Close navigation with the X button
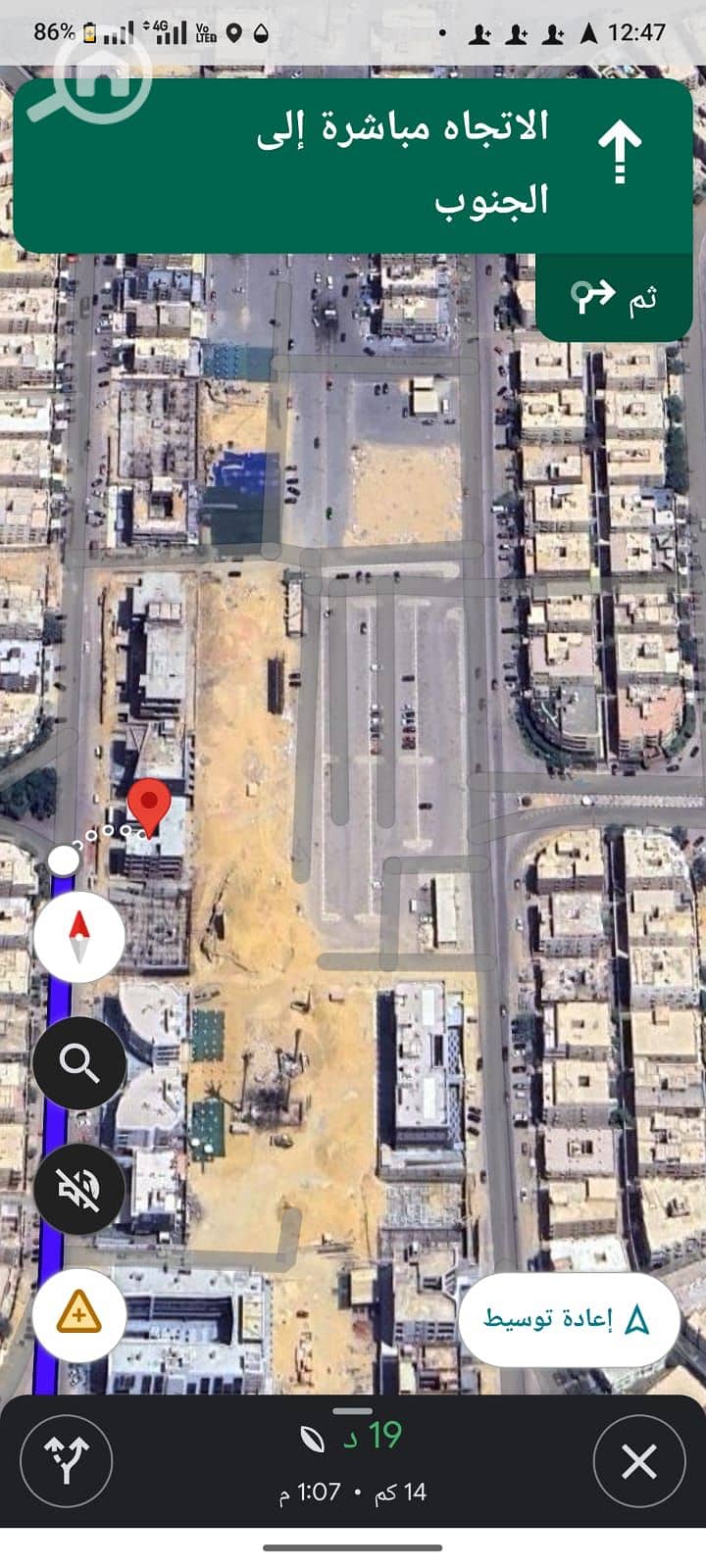706x1568 pixels. [x=639, y=1463]
